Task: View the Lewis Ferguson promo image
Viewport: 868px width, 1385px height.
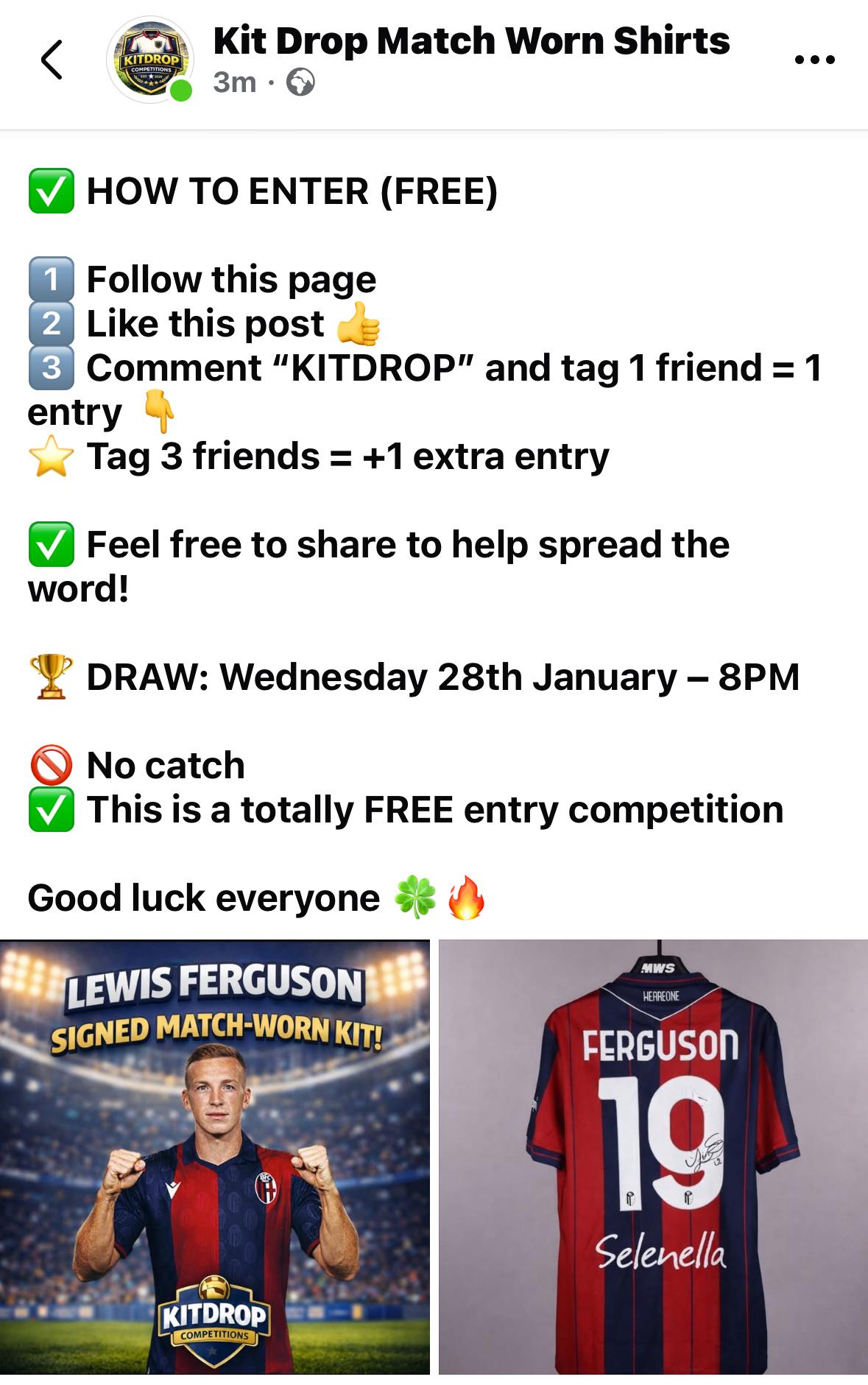Action: [214, 1156]
